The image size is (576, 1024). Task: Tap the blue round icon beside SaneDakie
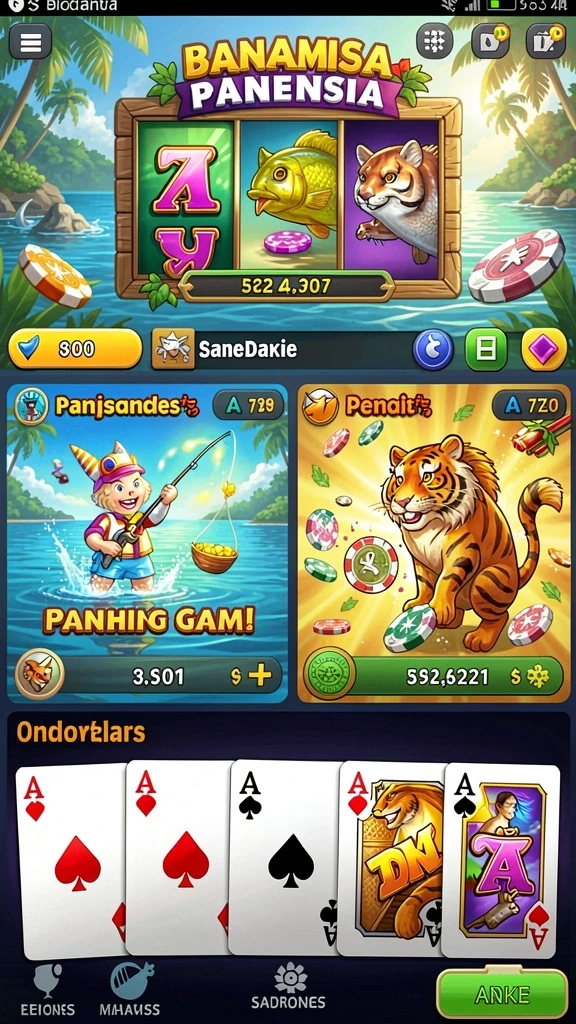point(432,349)
